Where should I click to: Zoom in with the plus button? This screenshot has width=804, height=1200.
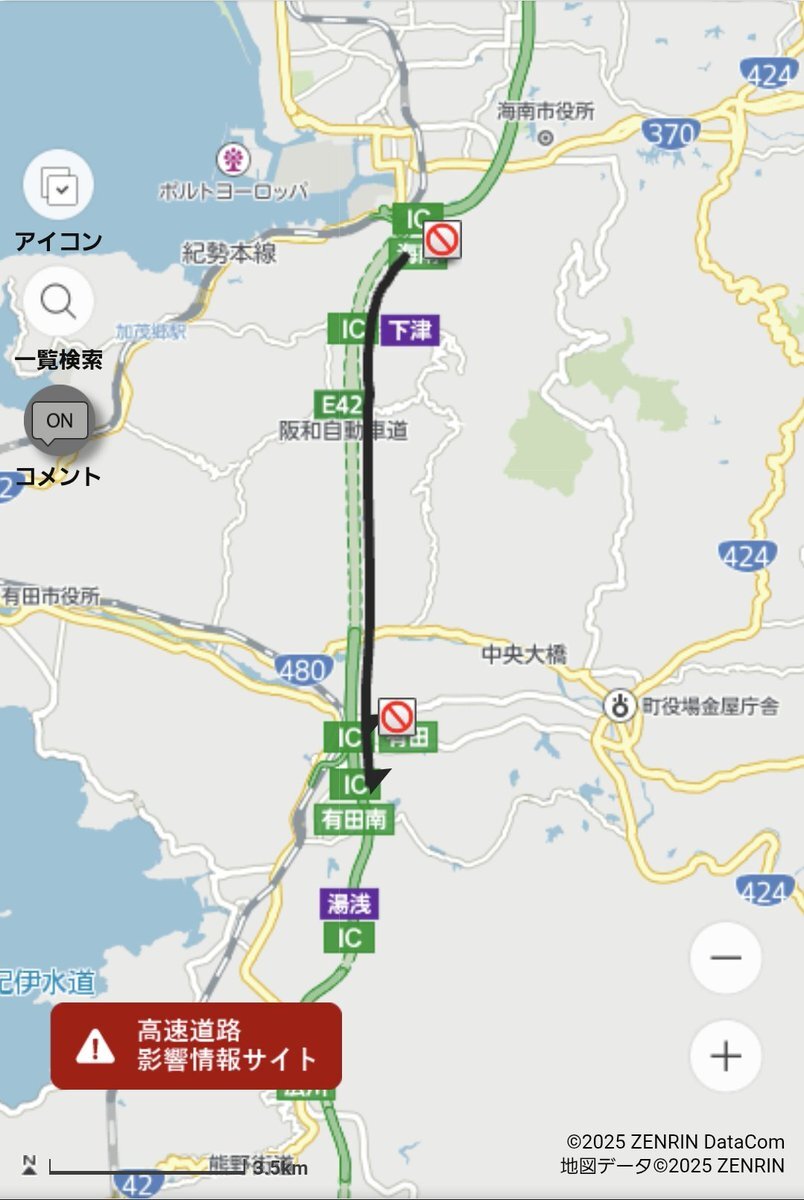(x=726, y=1056)
